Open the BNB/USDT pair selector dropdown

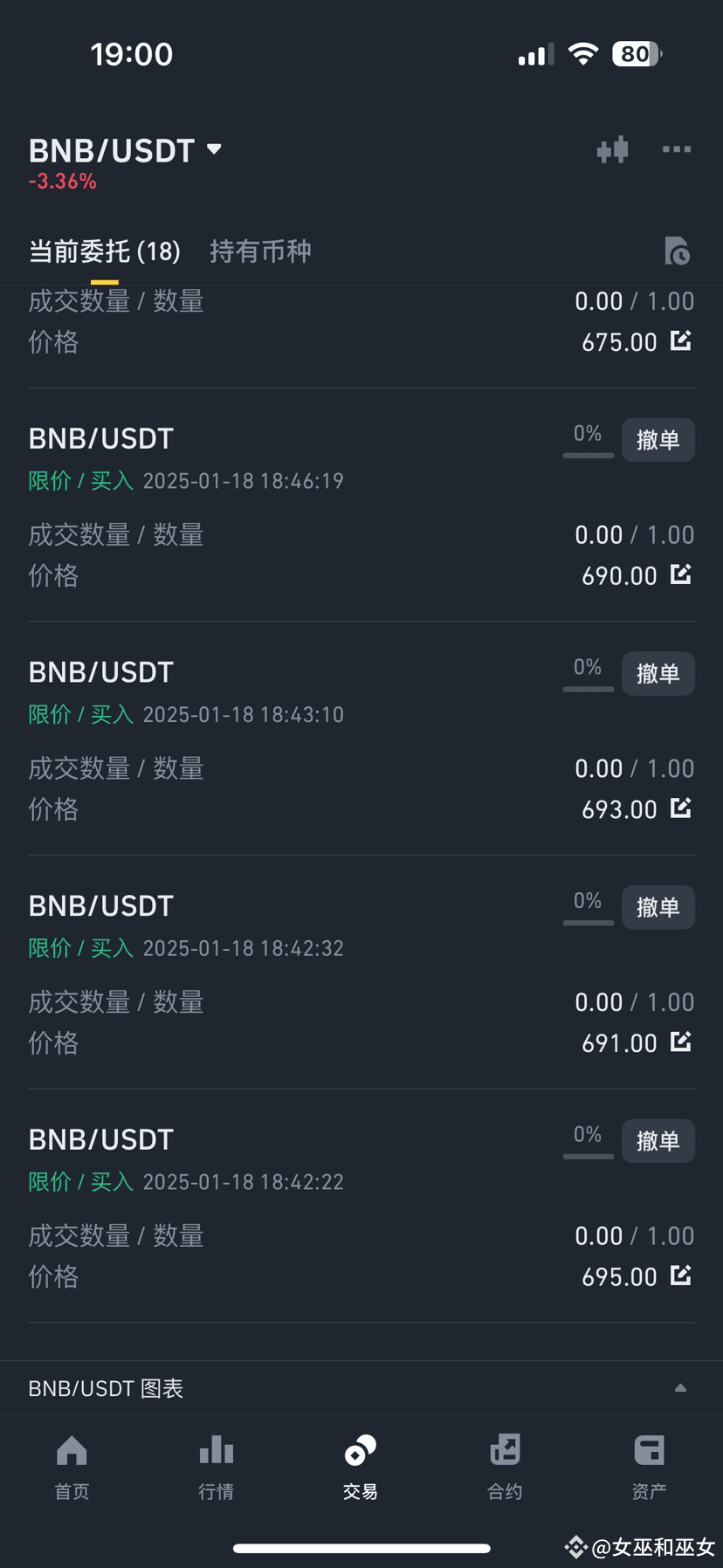(x=125, y=151)
